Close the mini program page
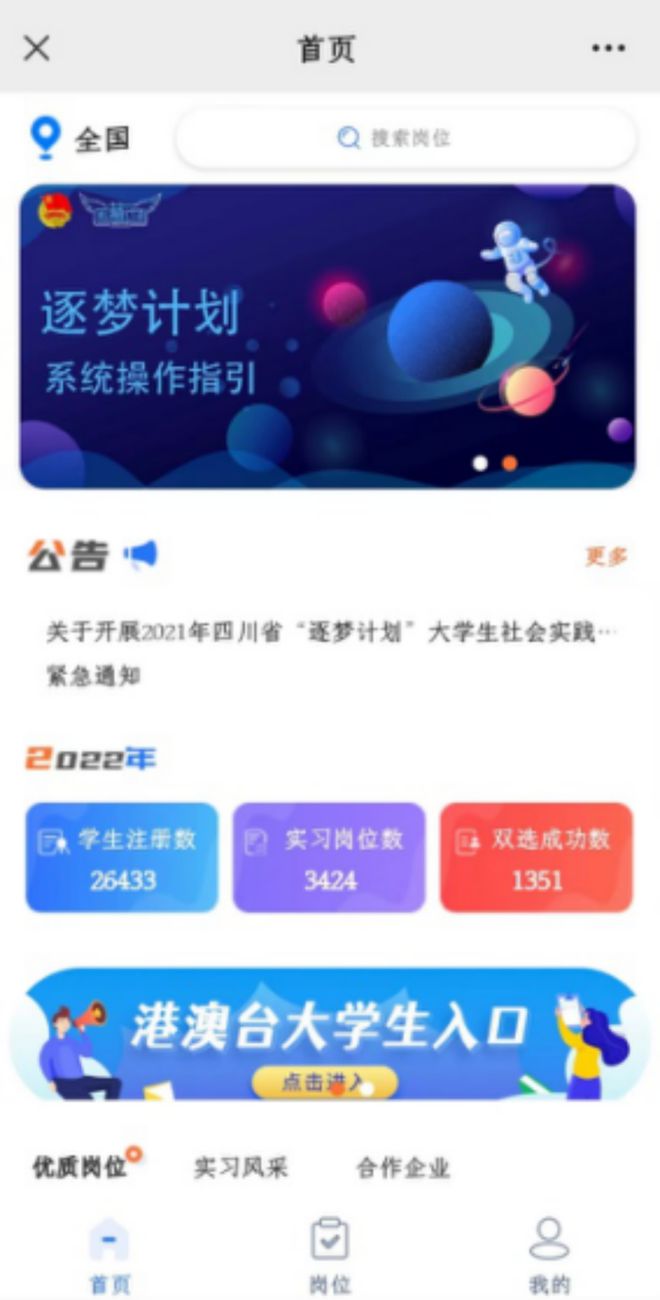Screen dimensions: 660x1300 37,48
